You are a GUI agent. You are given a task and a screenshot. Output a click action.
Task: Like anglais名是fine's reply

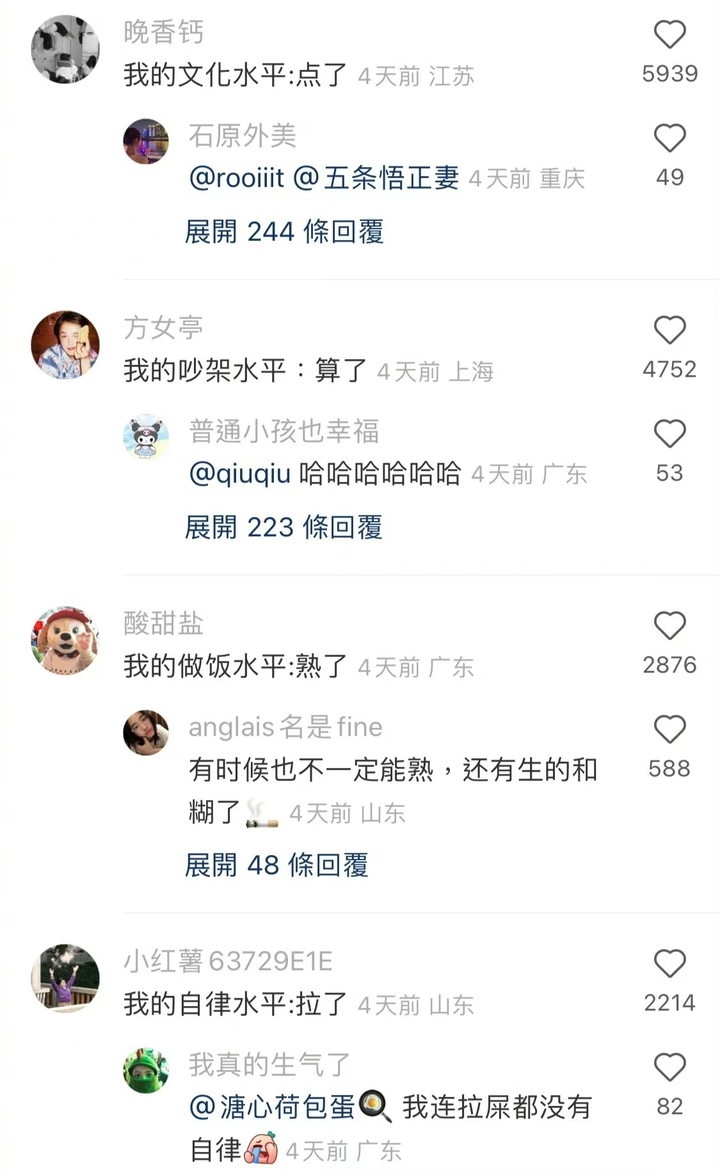(x=669, y=729)
